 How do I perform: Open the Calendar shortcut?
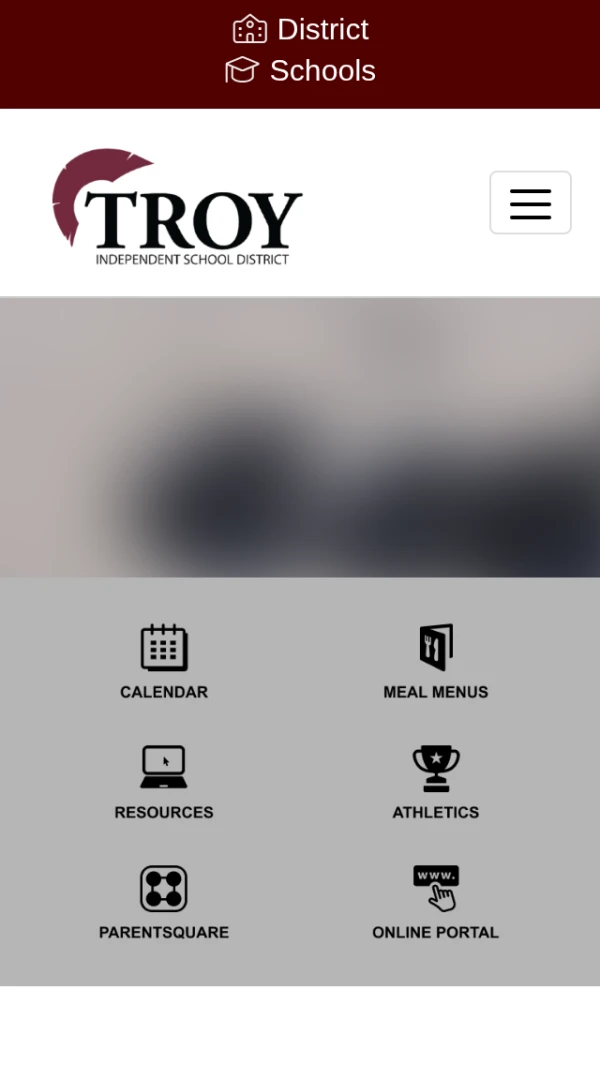(x=164, y=662)
